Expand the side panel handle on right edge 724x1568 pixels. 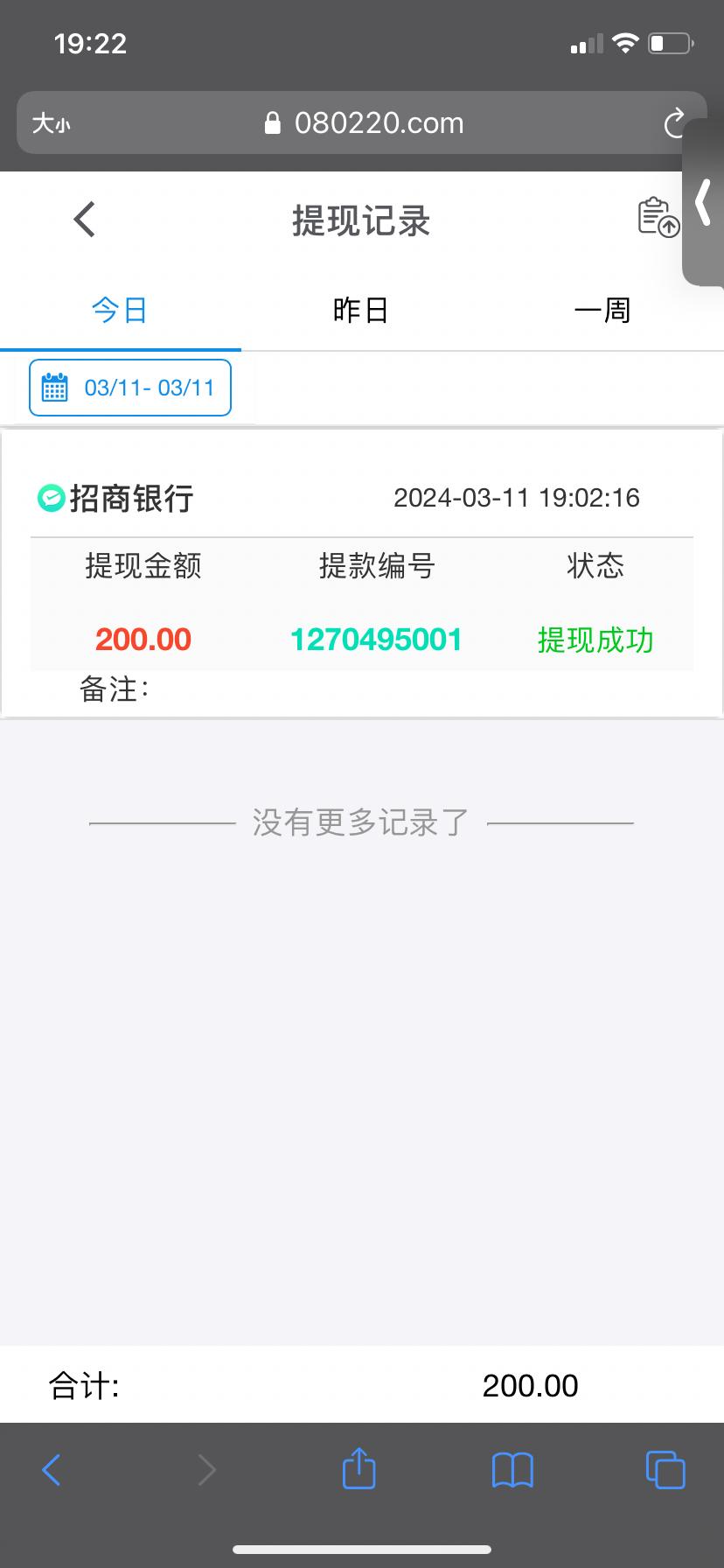[x=704, y=203]
